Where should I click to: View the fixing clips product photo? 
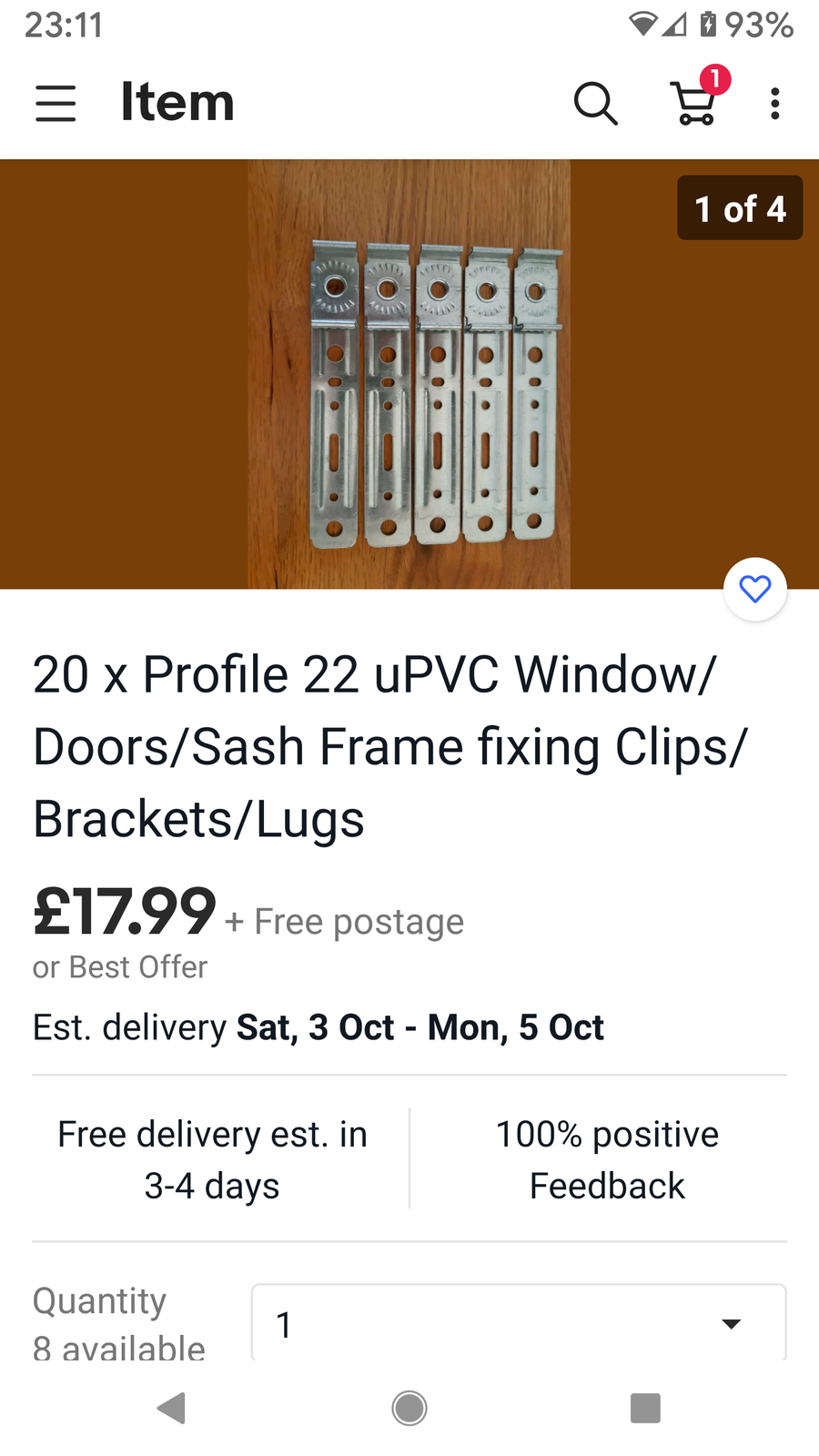pyautogui.click(x=409, y=374)
